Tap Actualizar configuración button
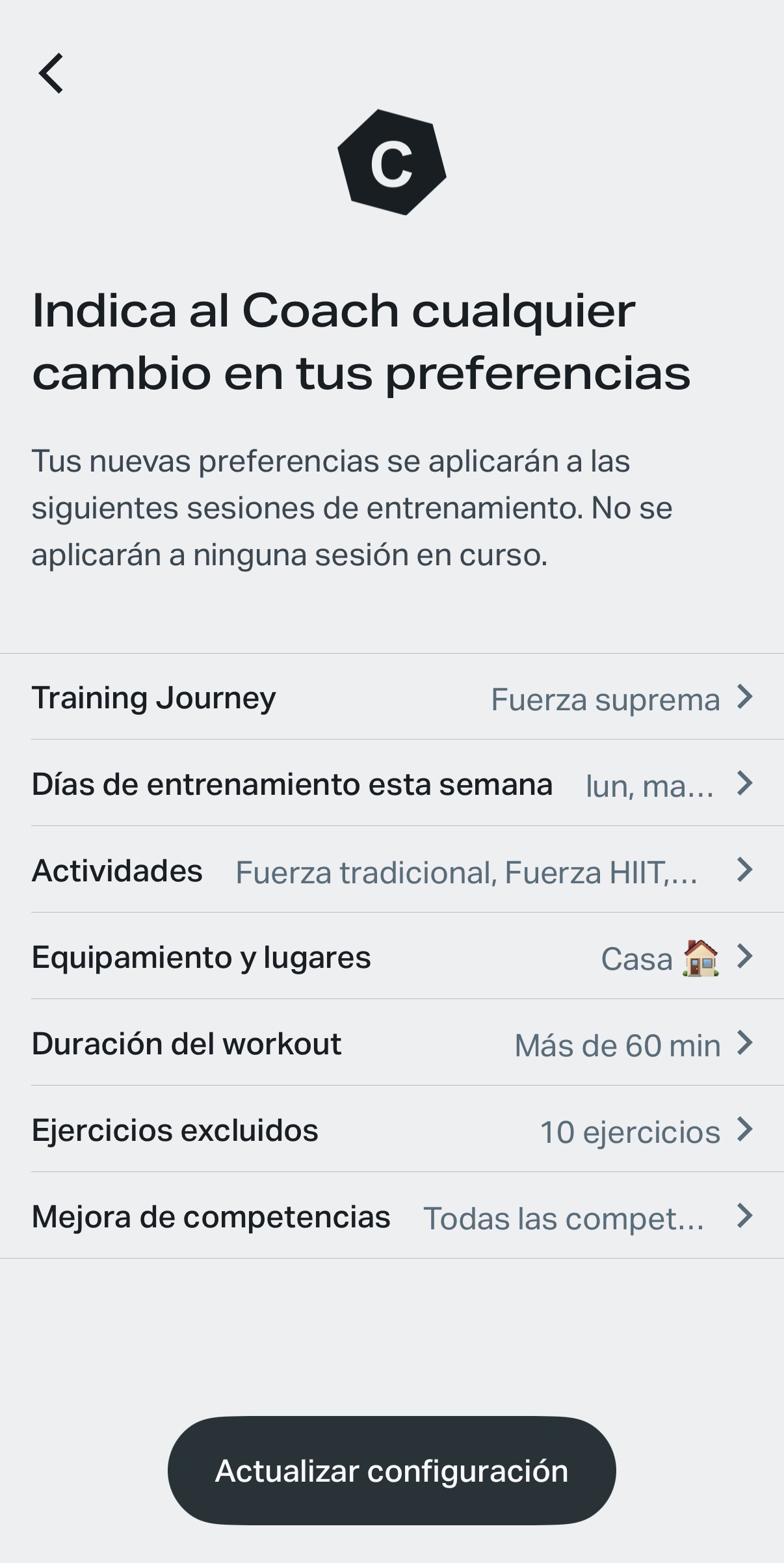 (392, 1471)
